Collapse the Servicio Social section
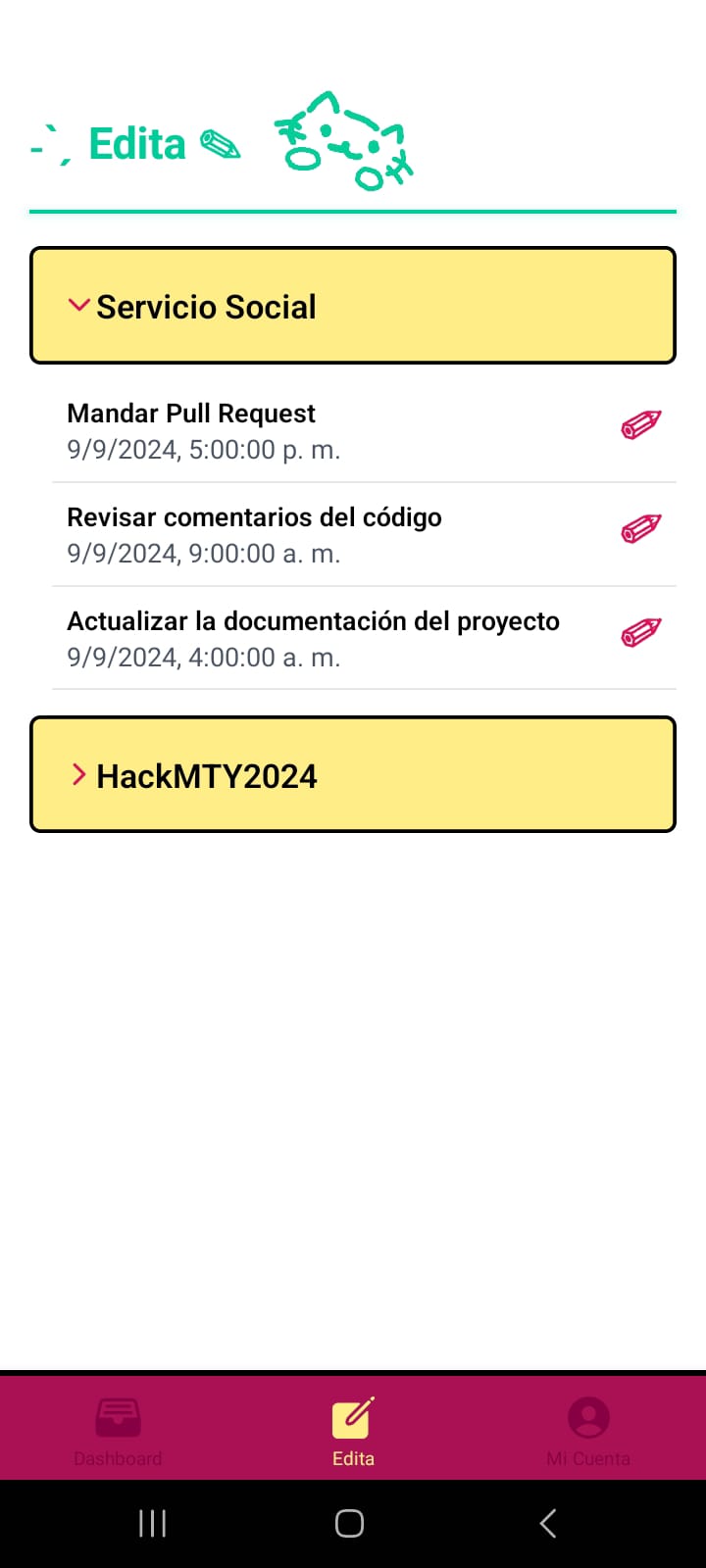The image size is (706, 1568). click(x=353, y=306)
